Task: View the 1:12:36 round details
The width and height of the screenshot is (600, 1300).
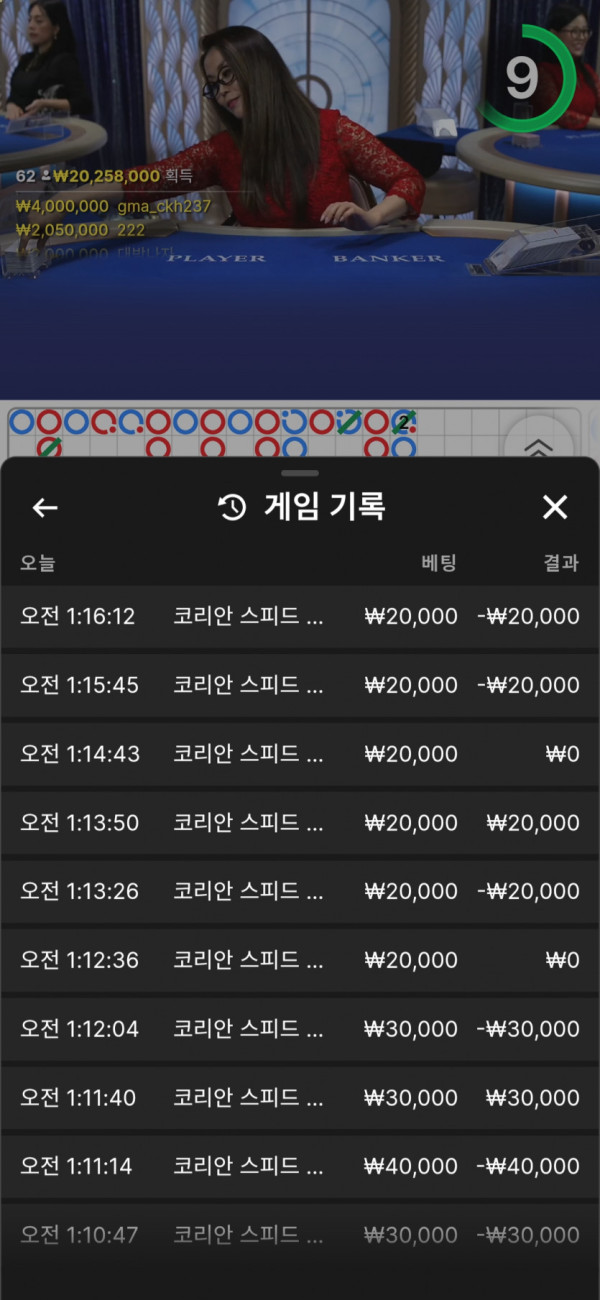Action: [x=300, y=960]
